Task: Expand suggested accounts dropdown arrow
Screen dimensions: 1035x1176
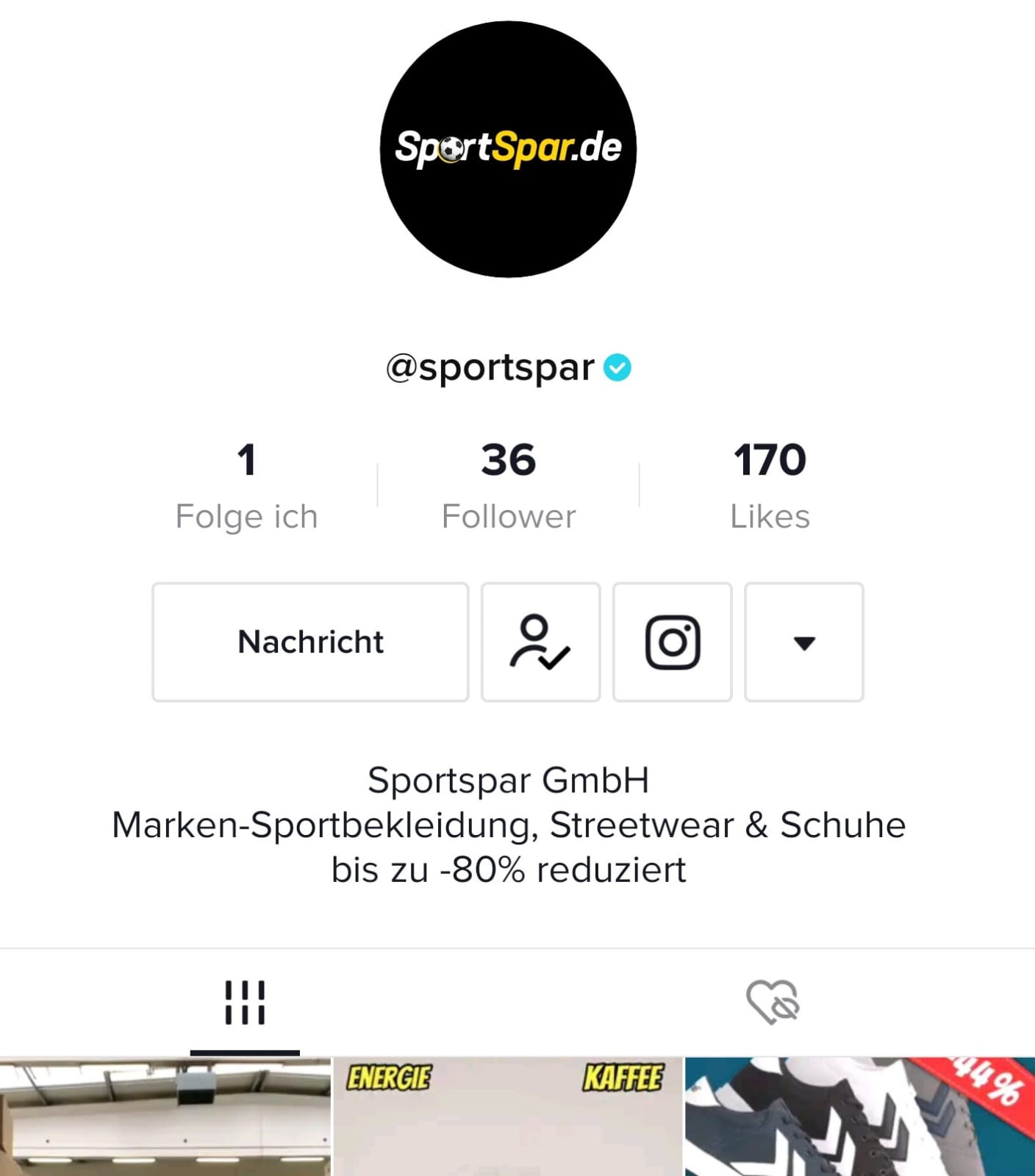Action: (x=803, y=642)
